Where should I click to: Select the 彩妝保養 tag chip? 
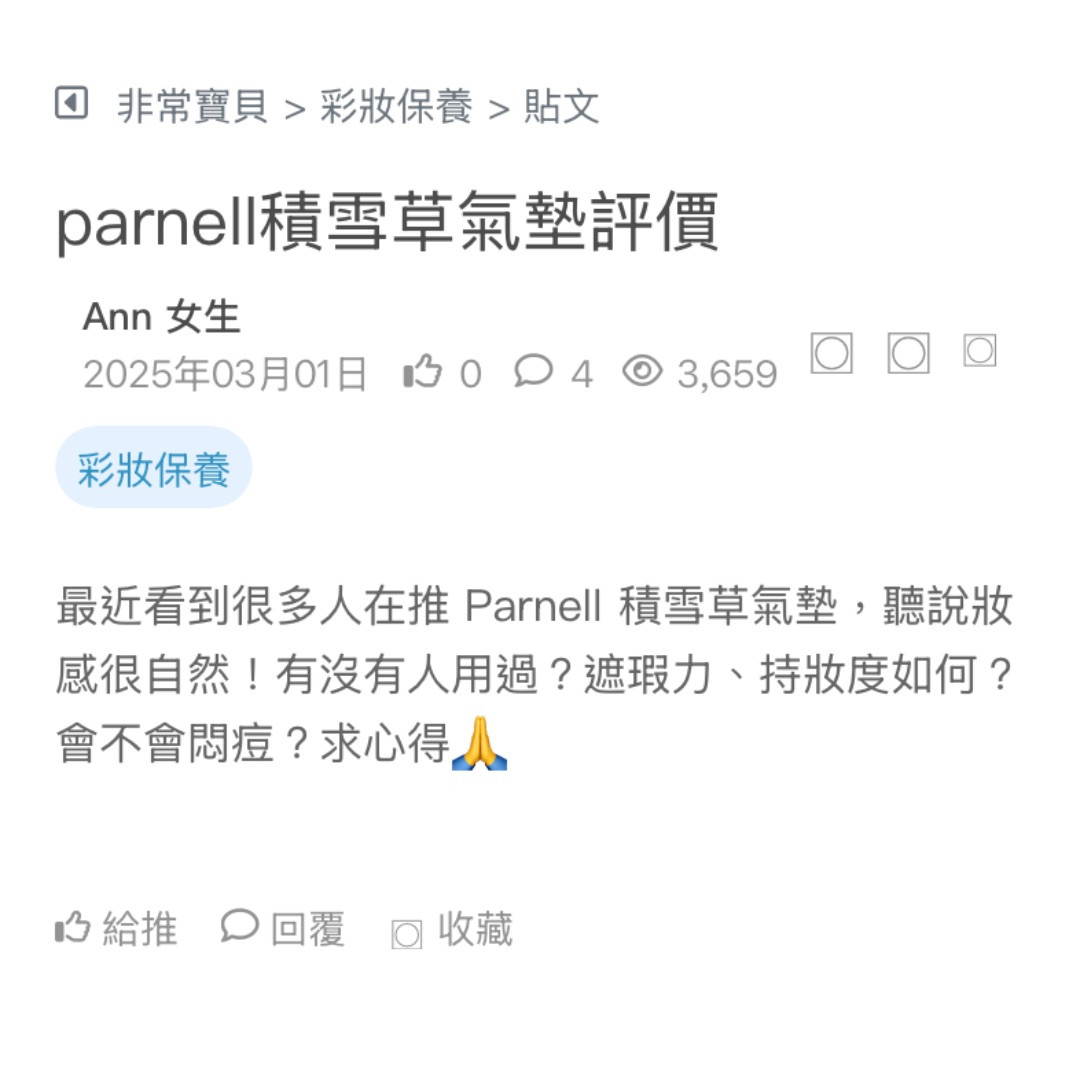(x=154, y=468)
